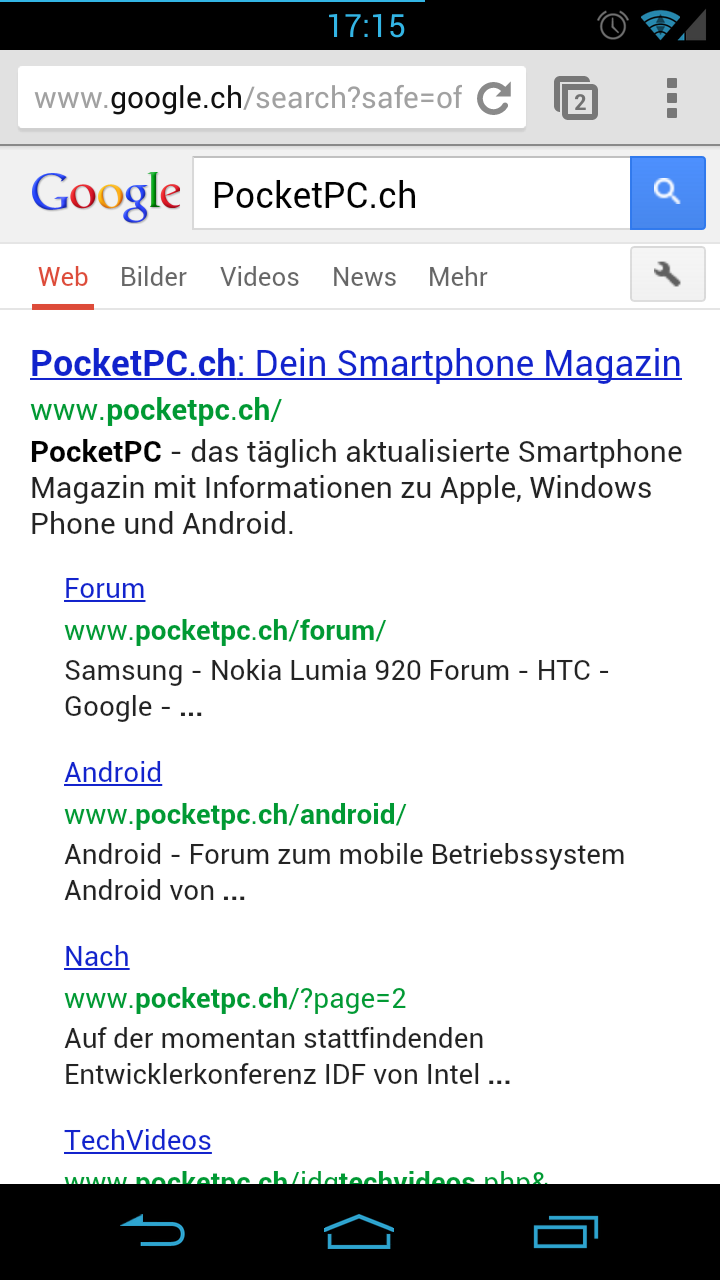
Task: Open the recent apps overview
Action: pyautogui.click(x=566, y=1232)
